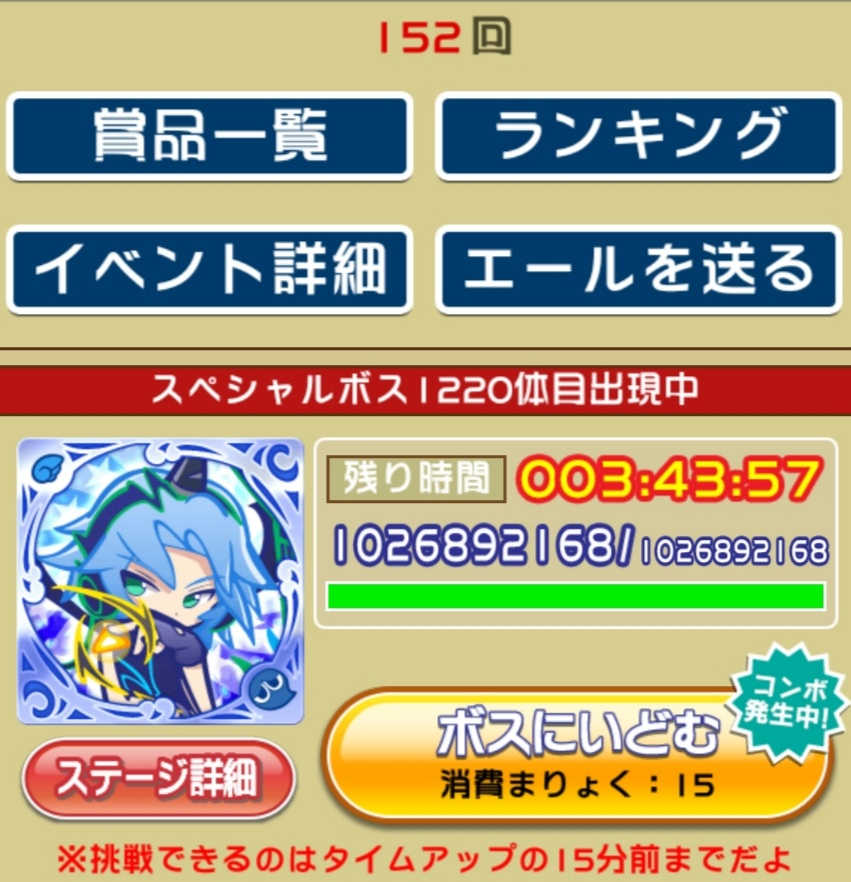Open the ランキング rankings button
This screenshot has height=882, width=851.
click(x=638, y=136)
